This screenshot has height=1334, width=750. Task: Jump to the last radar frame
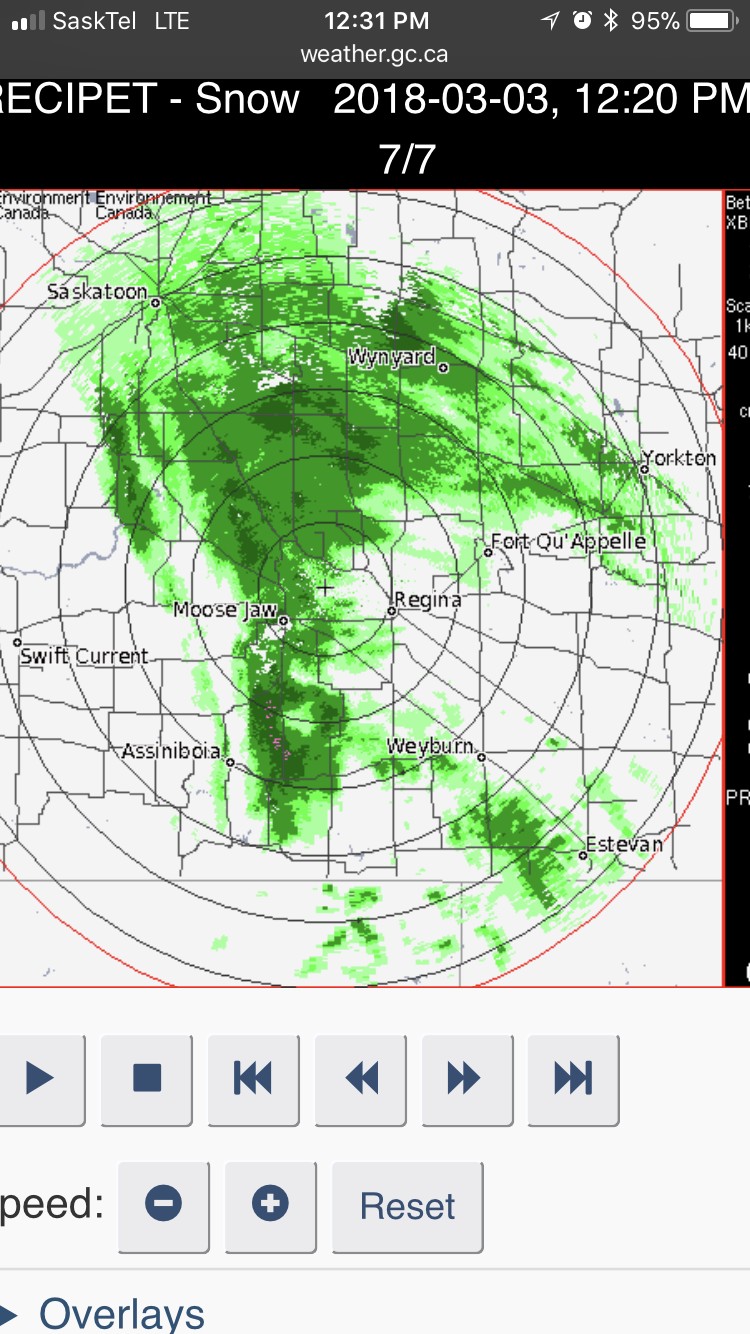(x=573, y=1078)
